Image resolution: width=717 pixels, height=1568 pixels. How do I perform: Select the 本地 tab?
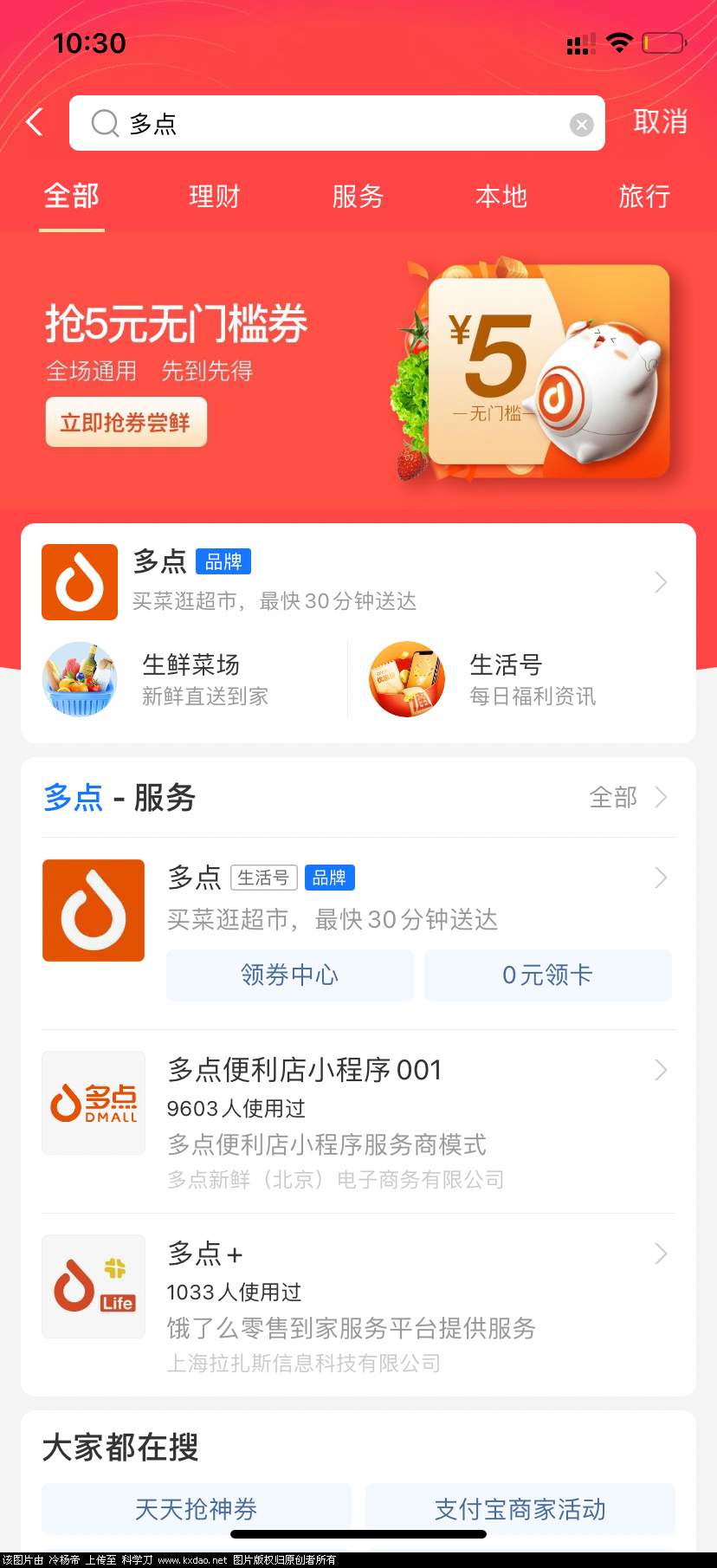(501, 197)
